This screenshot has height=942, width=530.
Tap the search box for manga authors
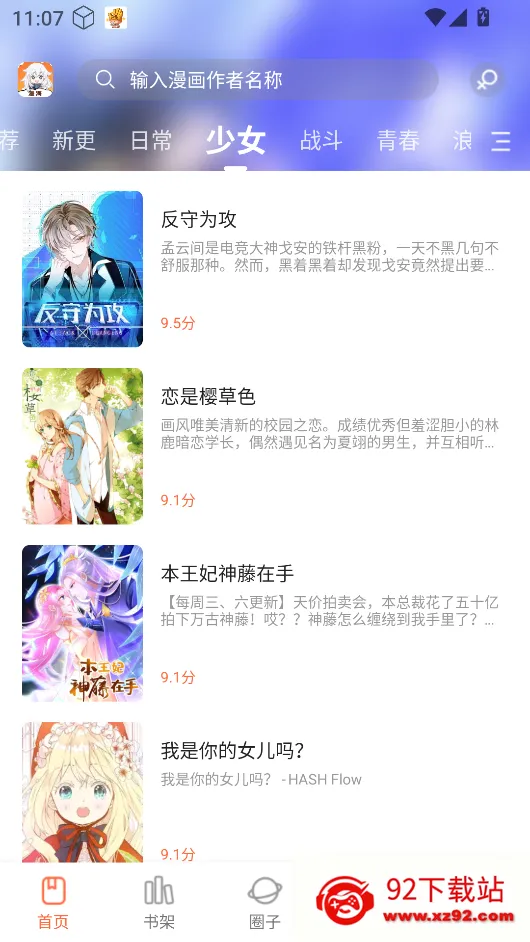coord(257,80)
